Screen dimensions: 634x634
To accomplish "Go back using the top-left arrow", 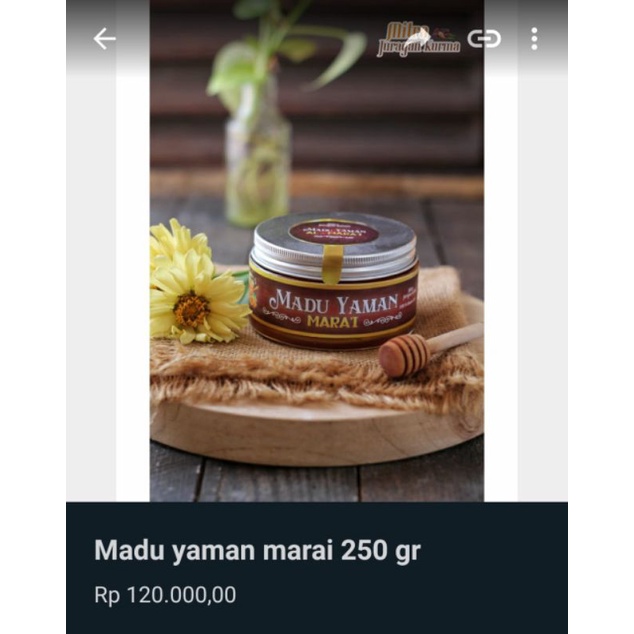I will tap(105, 39).
